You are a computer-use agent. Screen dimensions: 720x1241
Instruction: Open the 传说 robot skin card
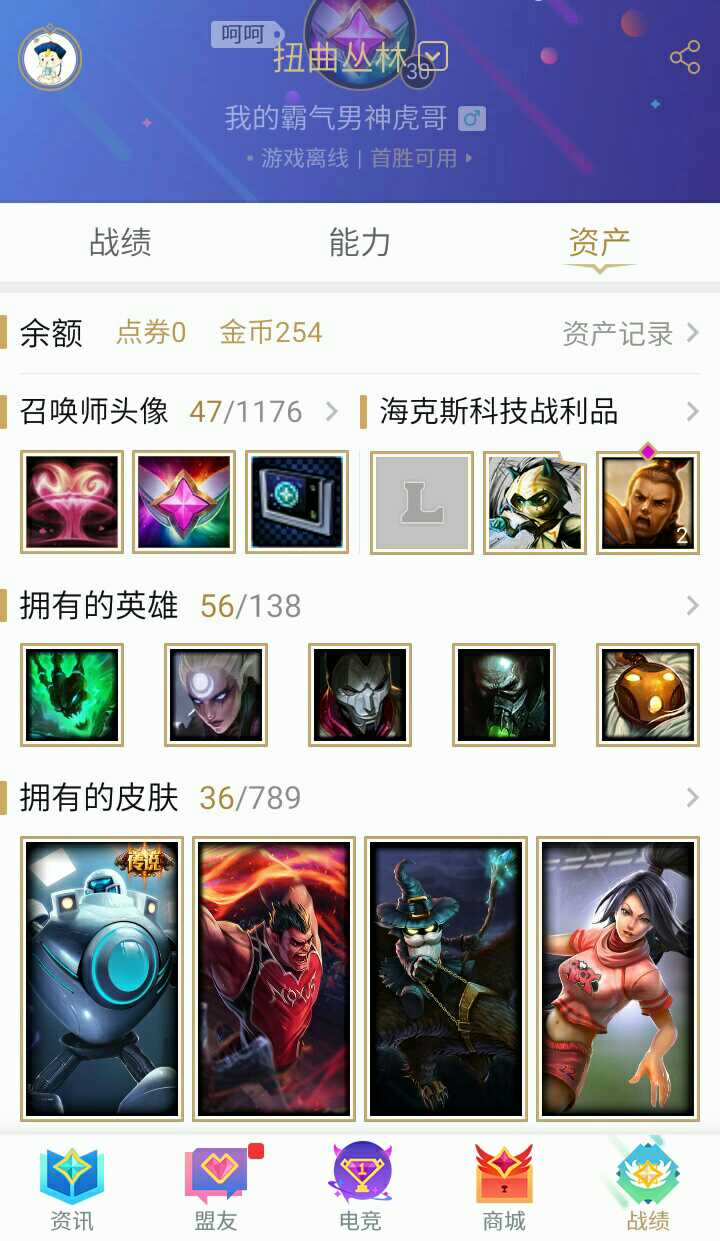click(102, 978)
